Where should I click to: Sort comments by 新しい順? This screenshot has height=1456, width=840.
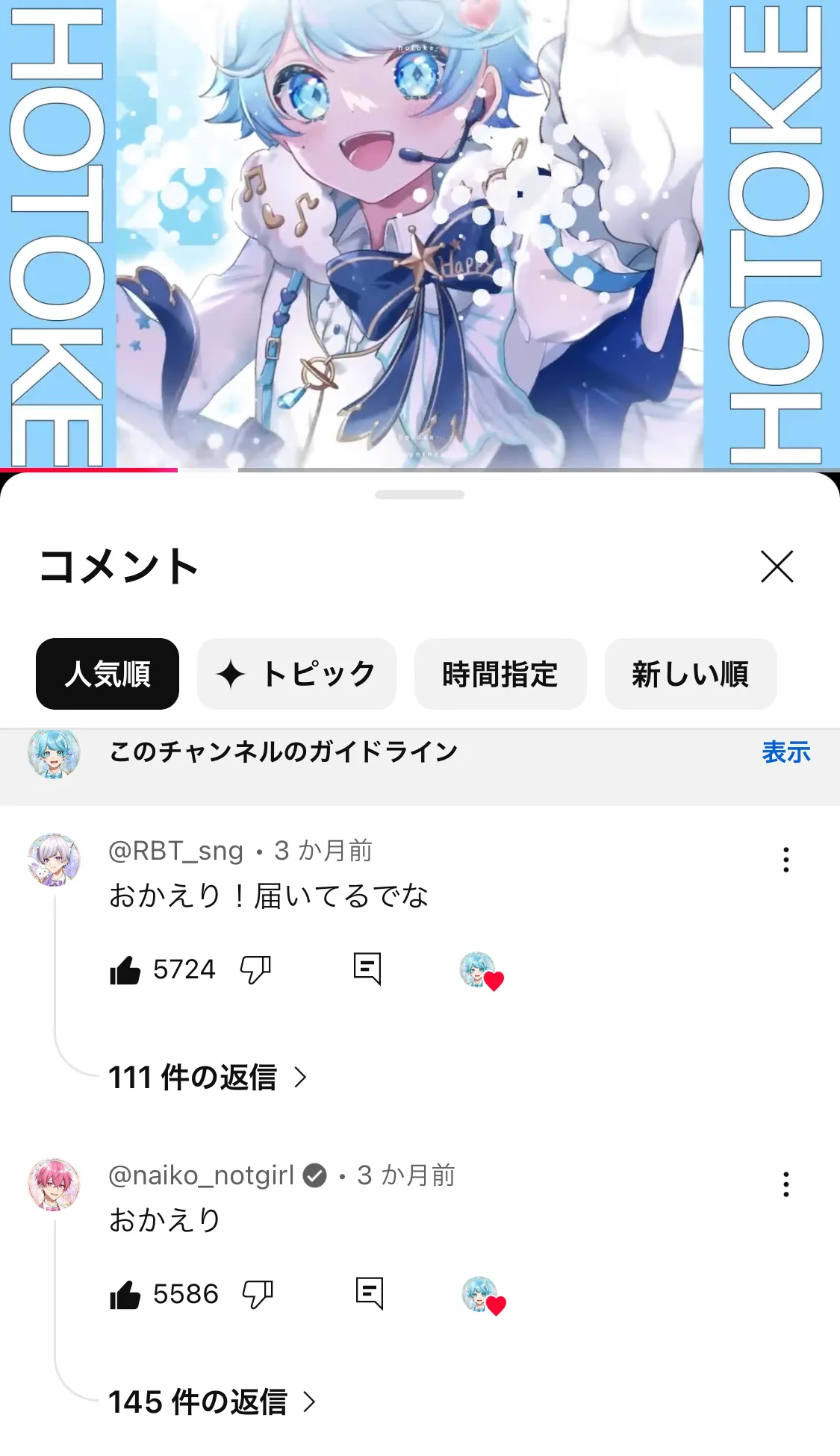point(691,674)
